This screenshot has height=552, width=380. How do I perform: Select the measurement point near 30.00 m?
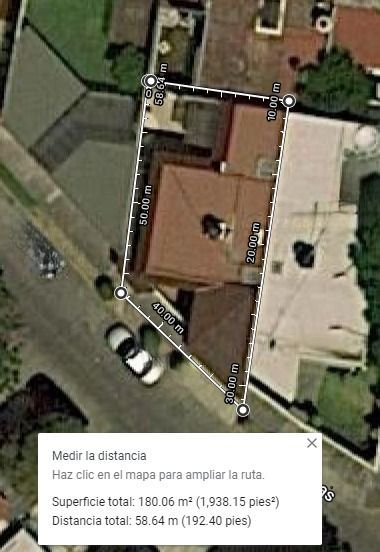coord(243,410)
